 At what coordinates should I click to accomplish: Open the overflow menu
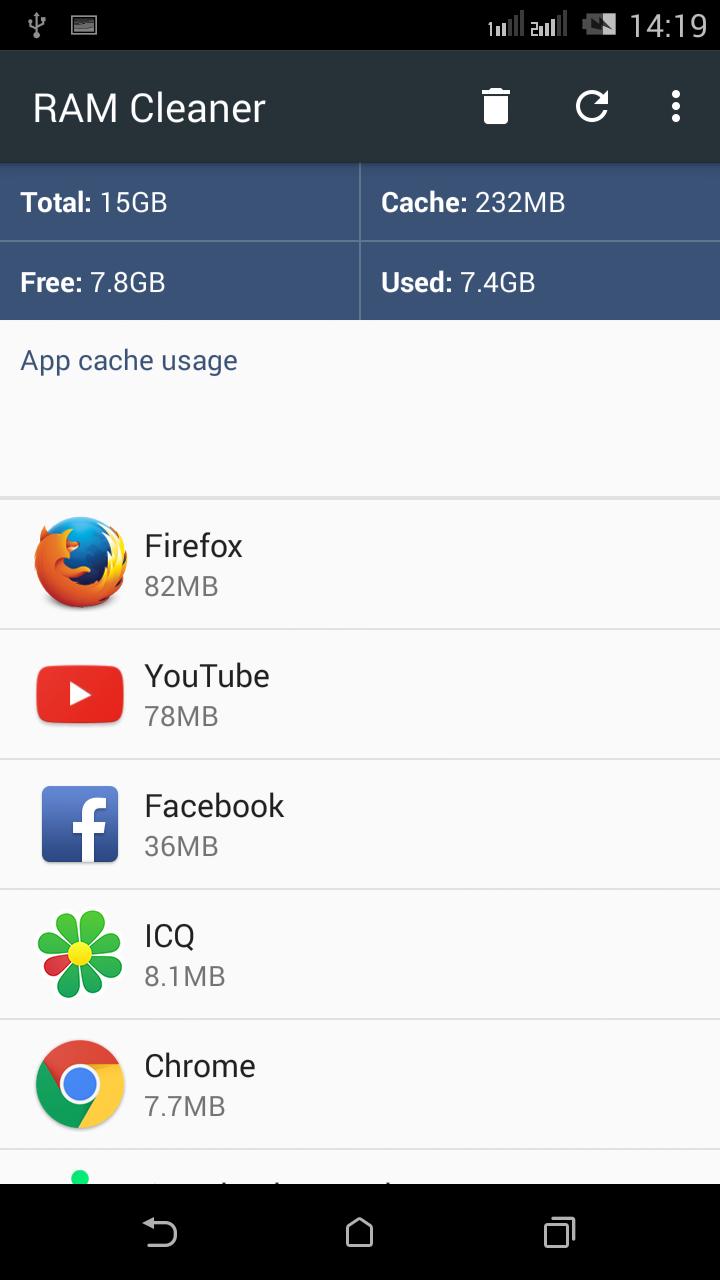676,106
